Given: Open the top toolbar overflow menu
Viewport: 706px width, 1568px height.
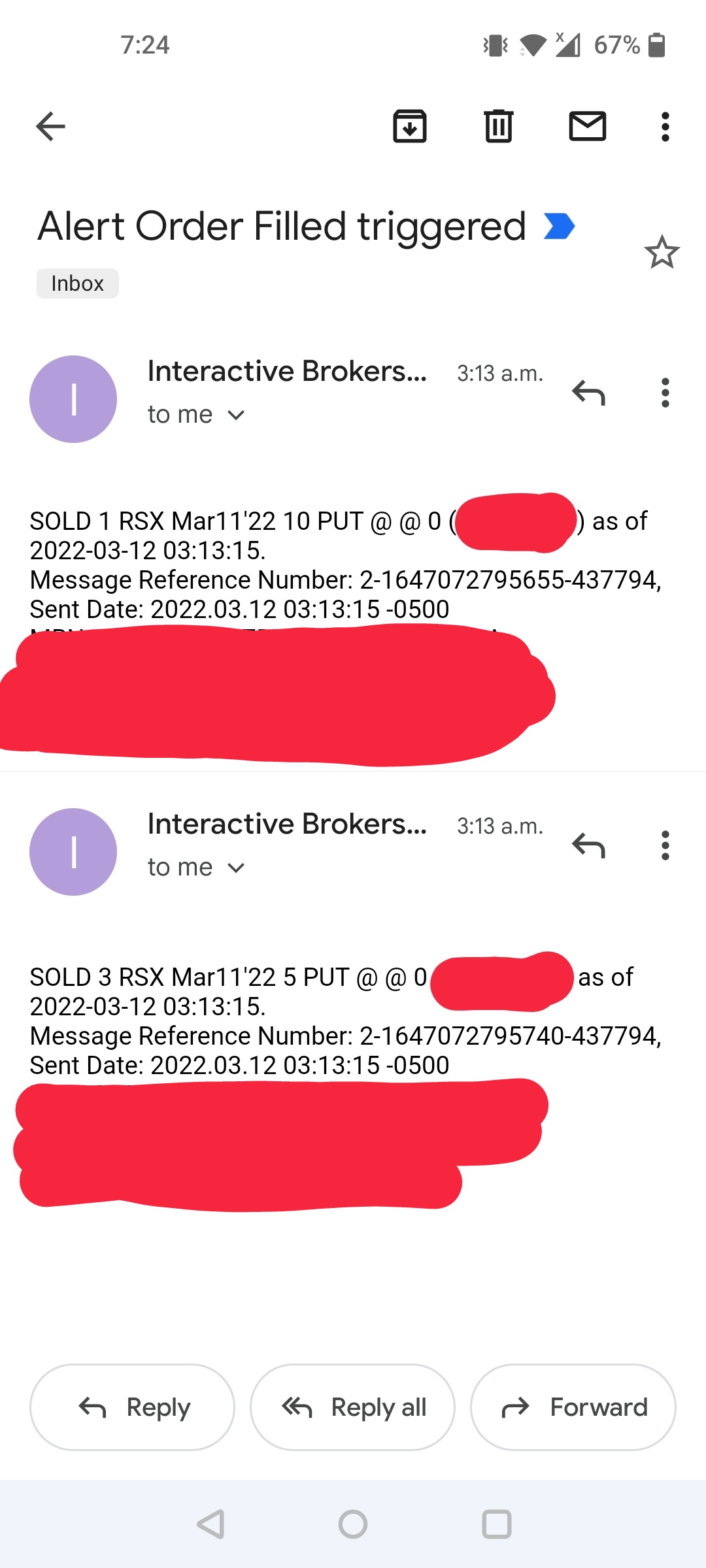Looking at the screenshot, I should (x=665, y=127).
